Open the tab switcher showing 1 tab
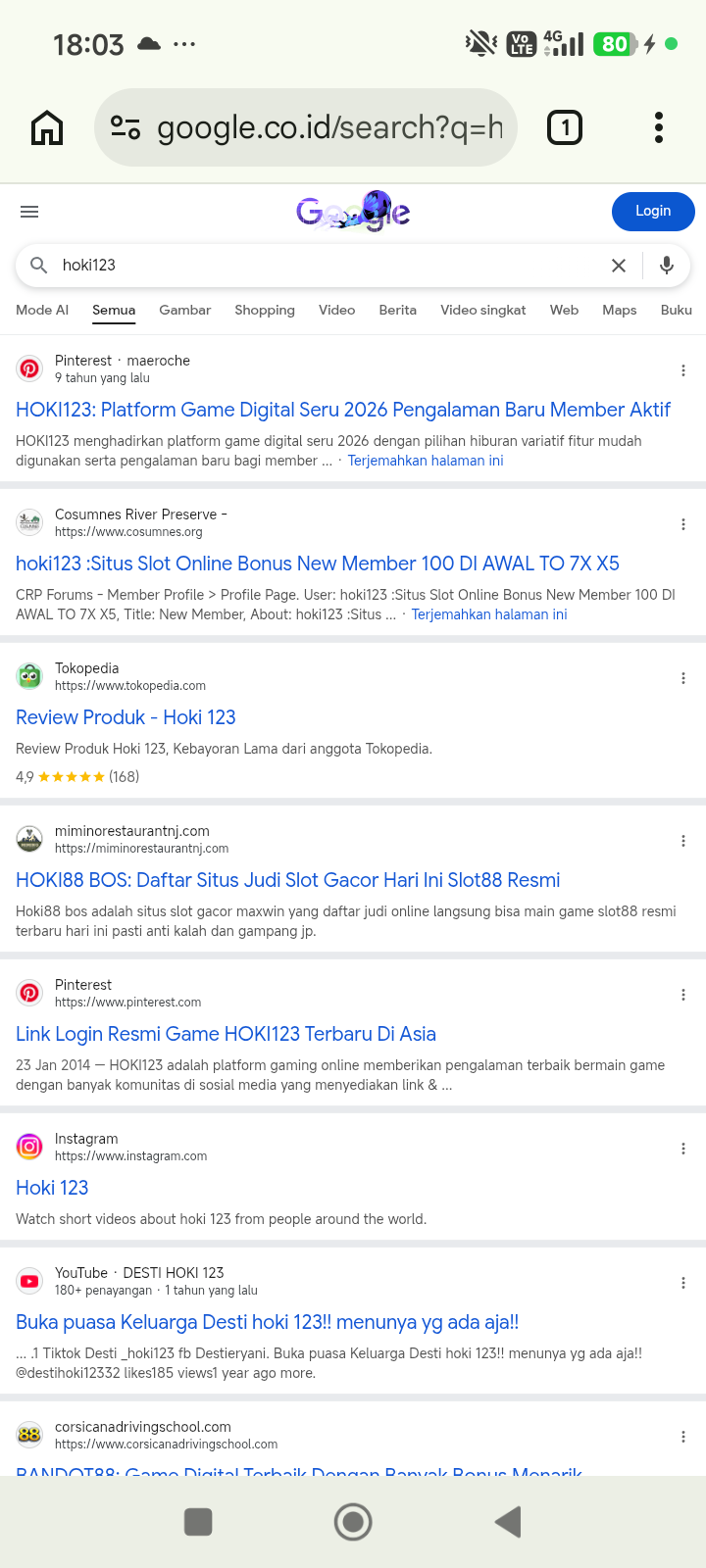 (565, 127)
